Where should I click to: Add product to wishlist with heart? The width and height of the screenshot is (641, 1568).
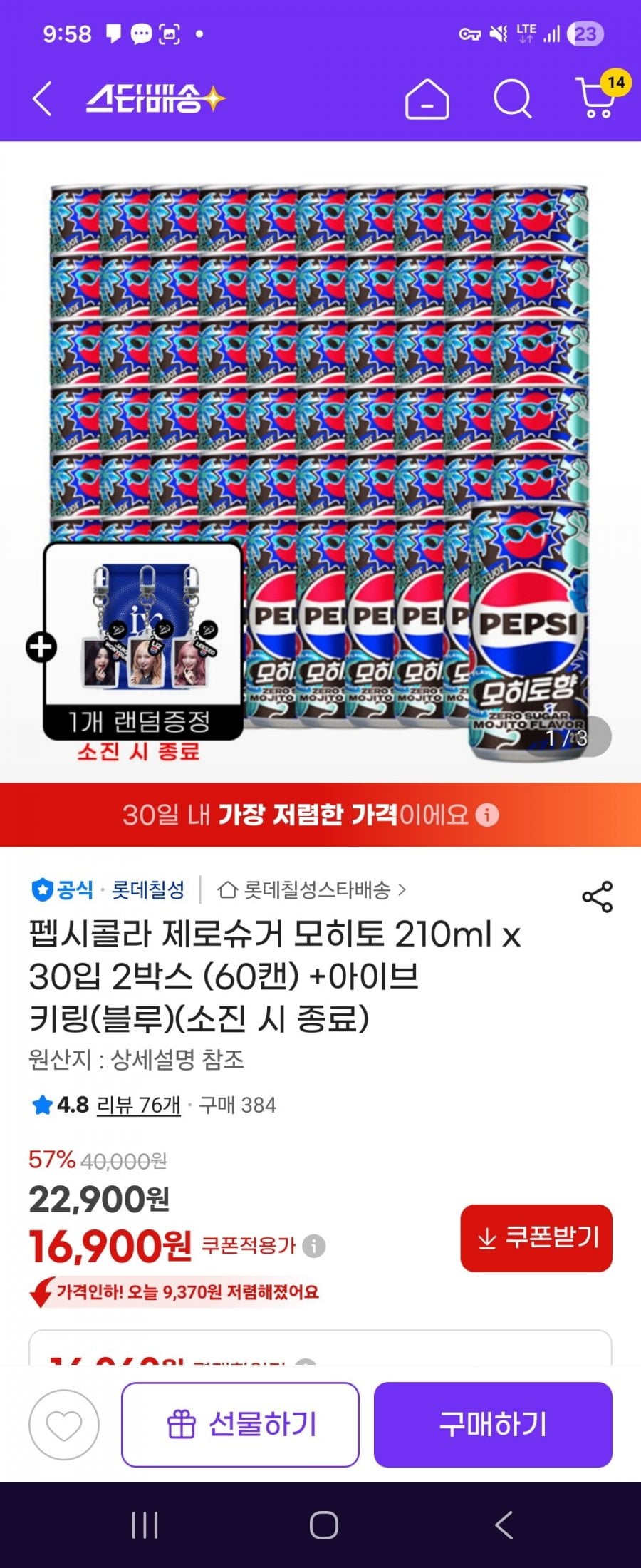pyautogui.click(x=64, y=1424)
